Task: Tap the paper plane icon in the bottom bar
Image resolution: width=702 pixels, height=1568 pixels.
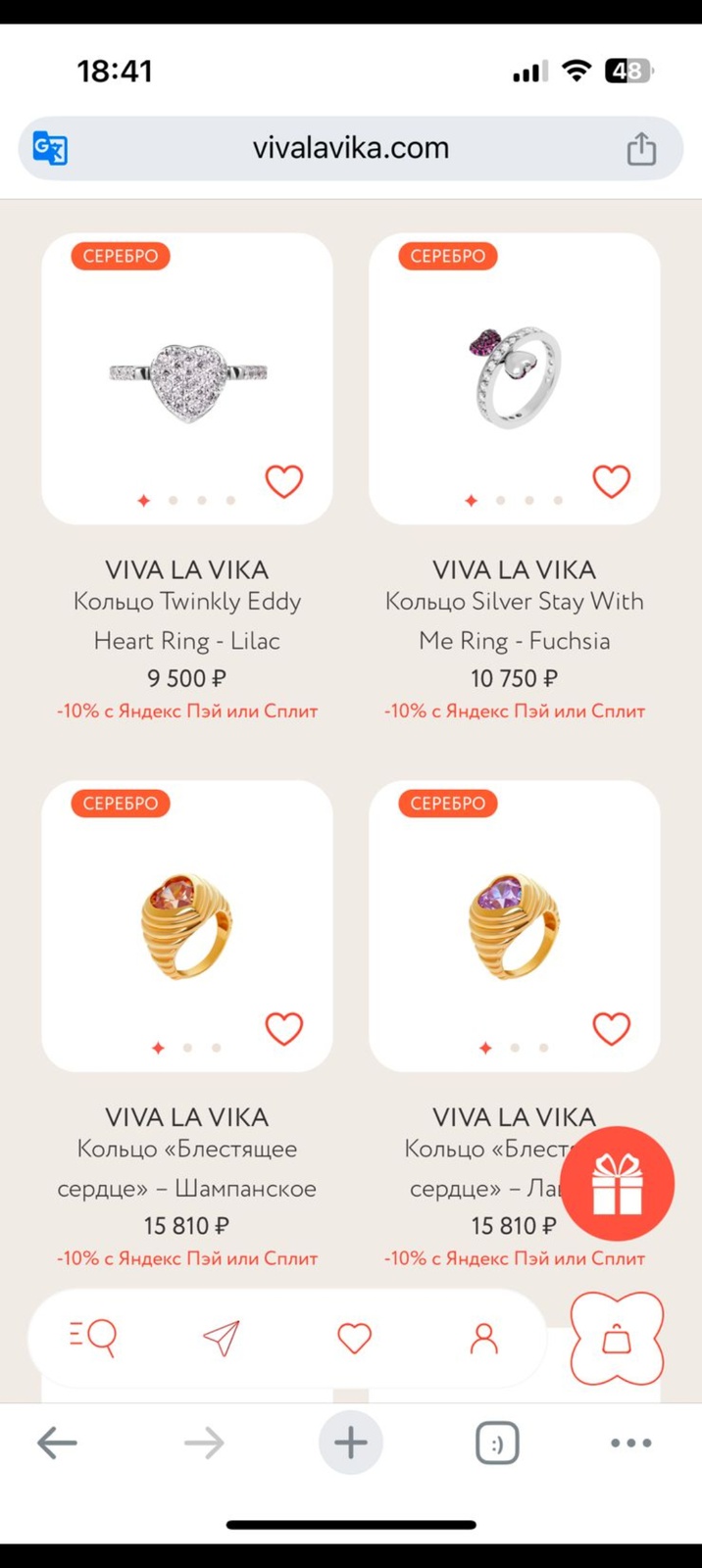Action: point(222,1338)
